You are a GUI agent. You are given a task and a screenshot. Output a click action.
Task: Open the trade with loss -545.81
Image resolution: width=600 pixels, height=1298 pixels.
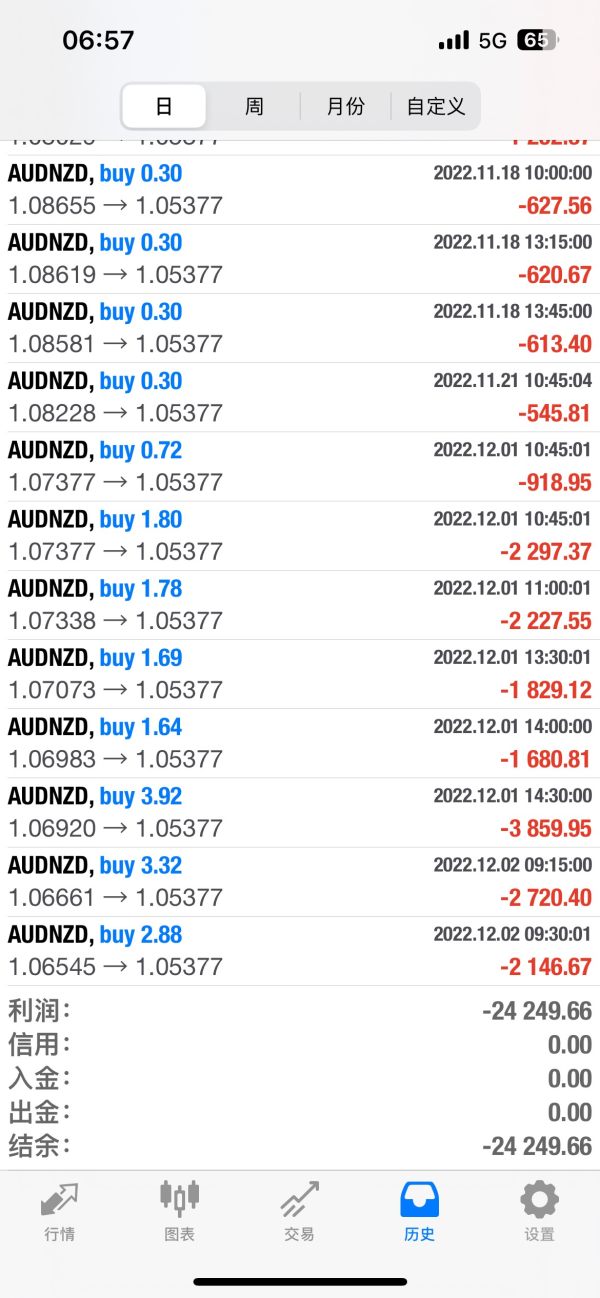coord(300,397)
